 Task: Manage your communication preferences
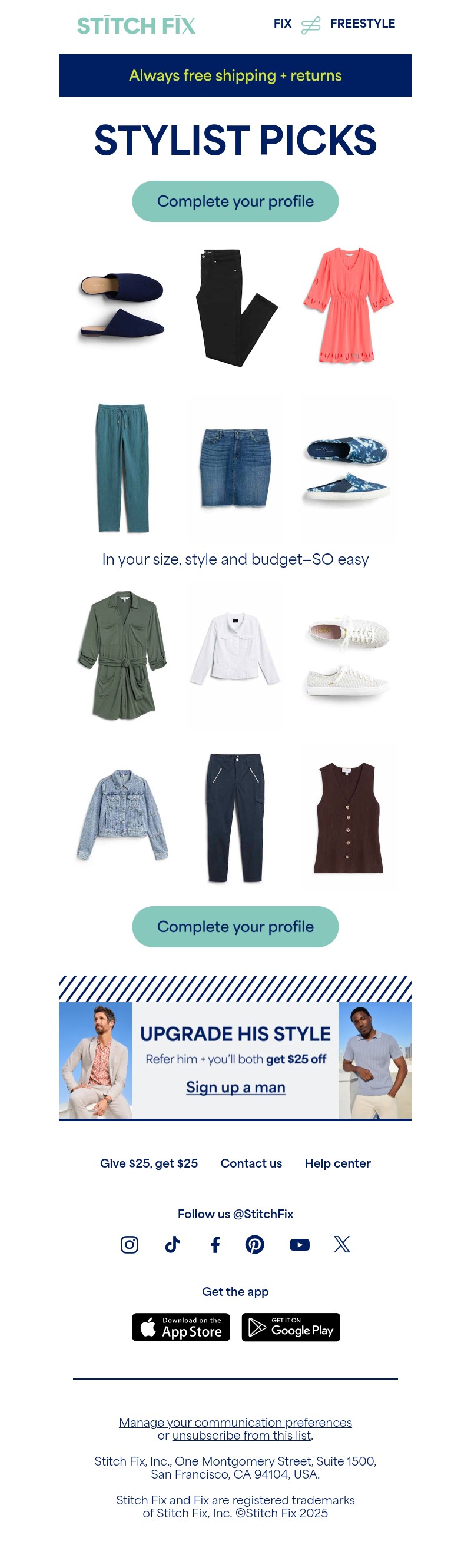pos(235,1422)
